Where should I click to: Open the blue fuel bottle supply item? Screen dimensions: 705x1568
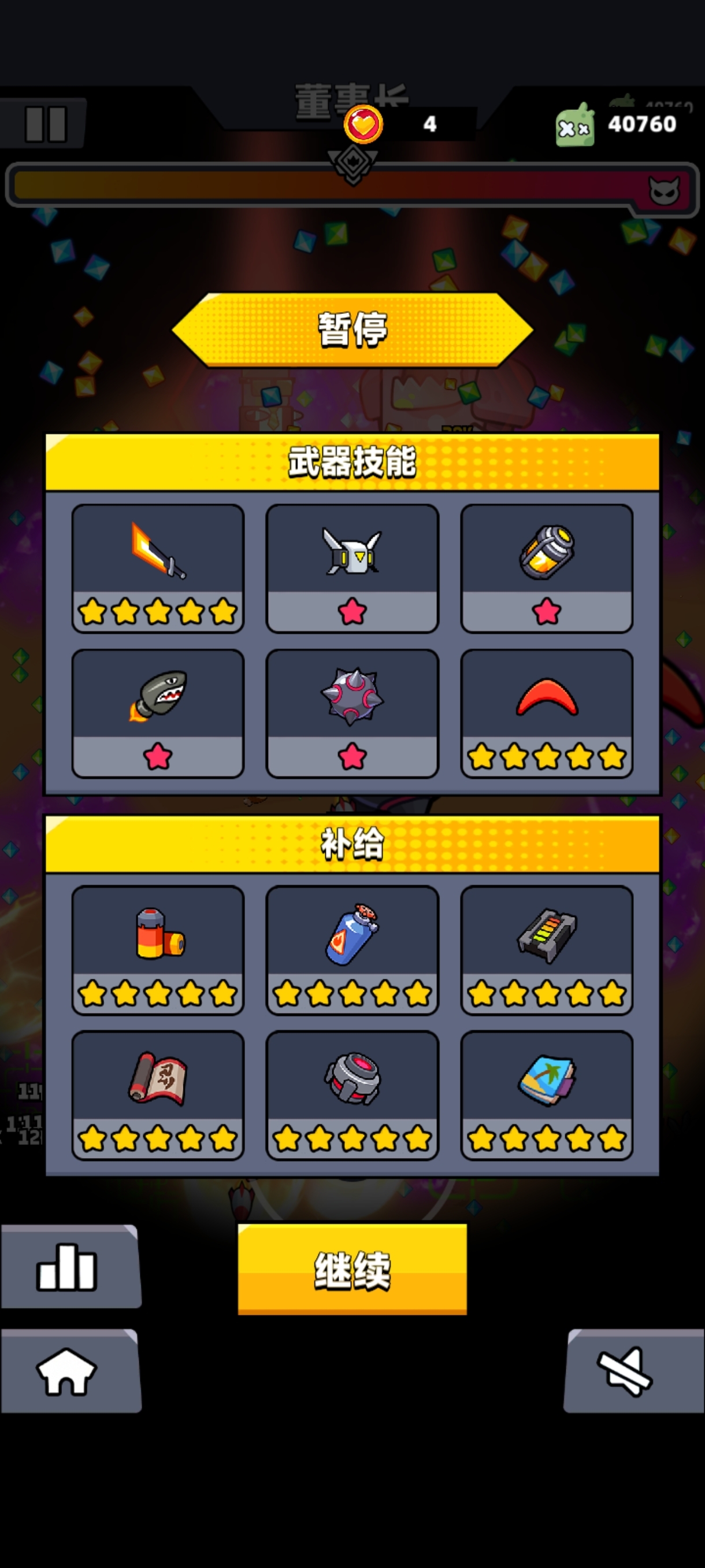(x=352, y=949)
